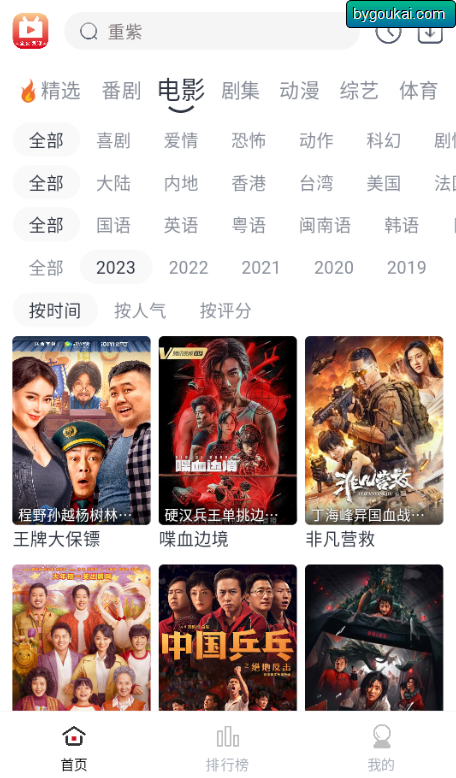
Task: Sort results by 按评分
Action: point(225,311)
